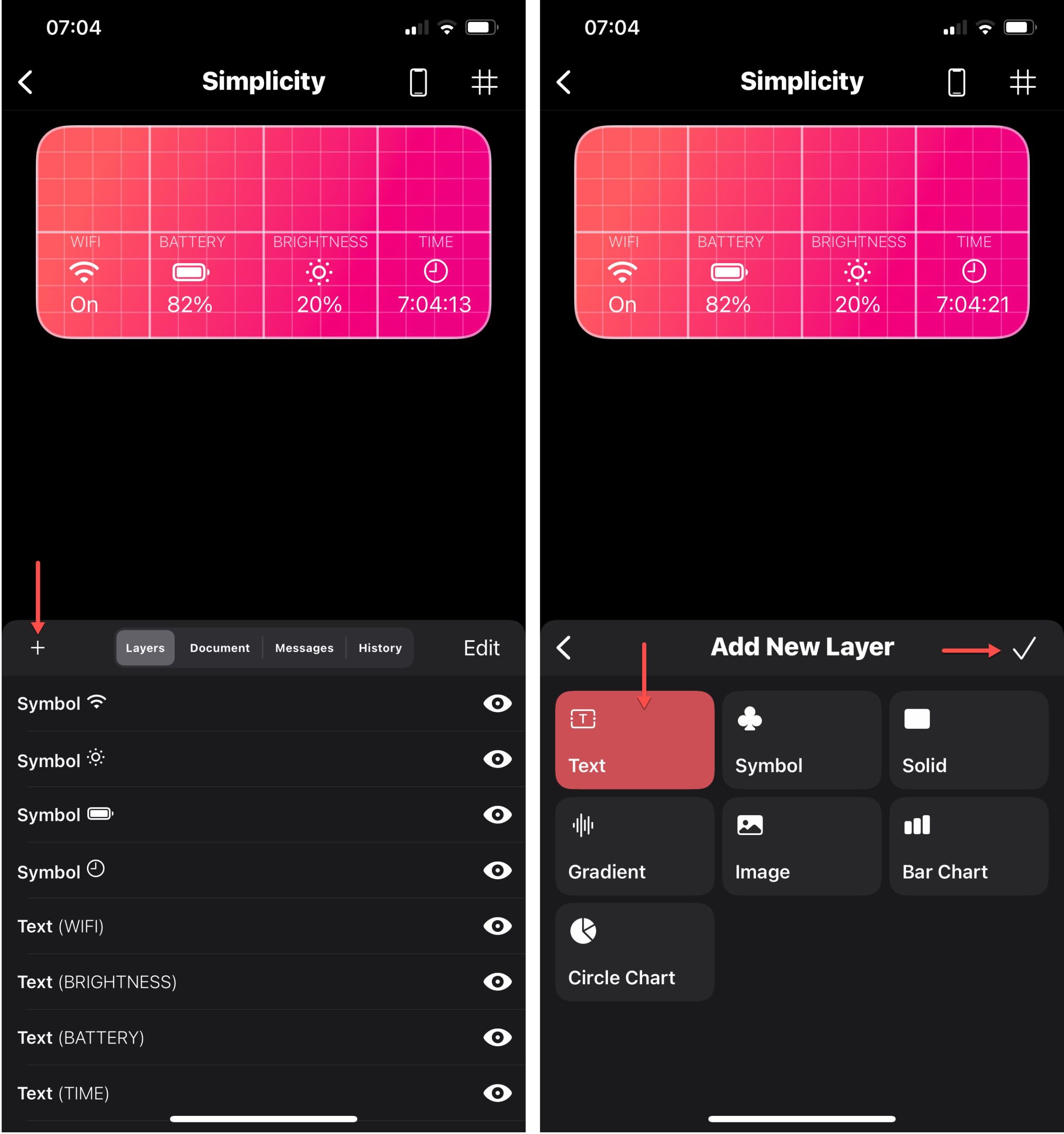The width and height of the screenshot is (1064, 1134).
Task: Select the Layers tab
Action: click(145, 648)
